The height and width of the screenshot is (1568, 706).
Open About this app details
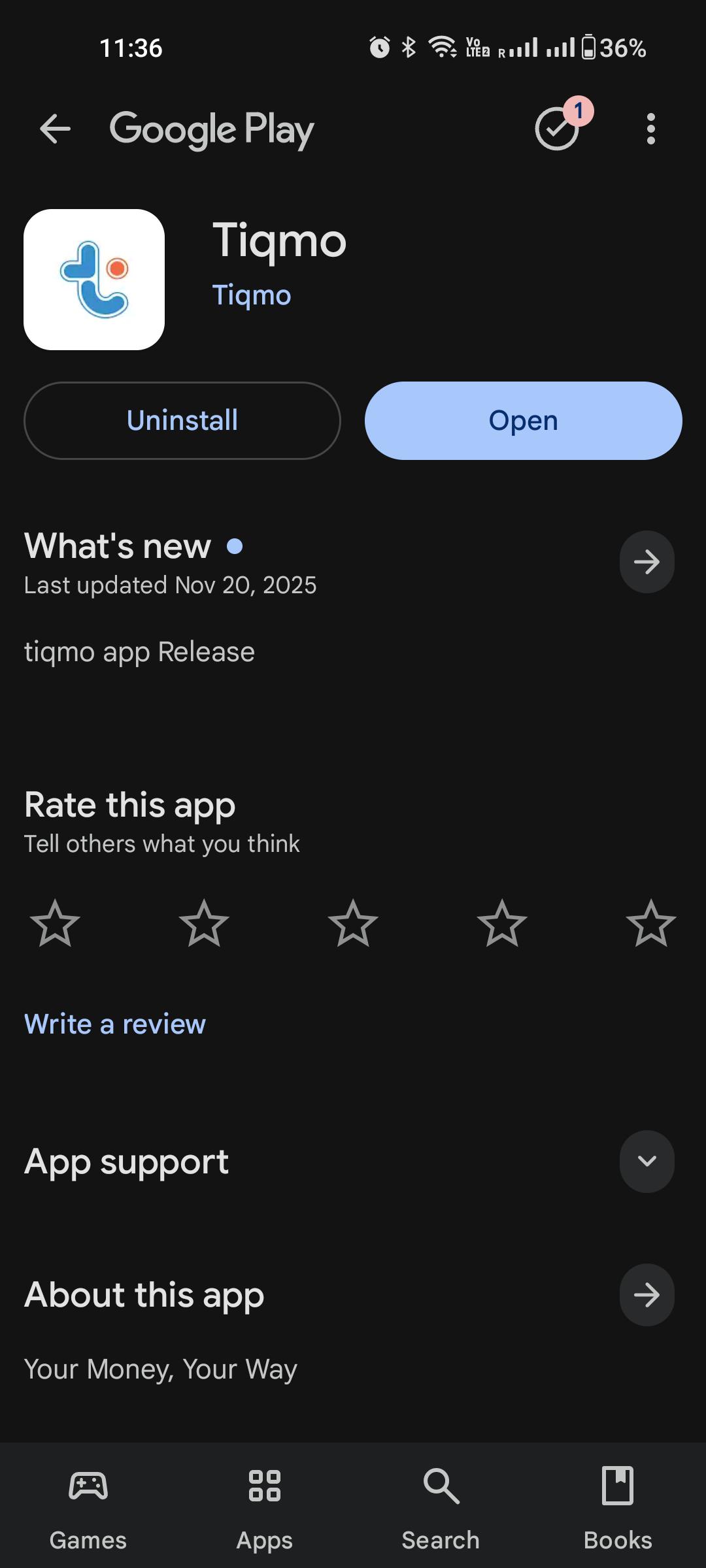tap(647, 1295)
